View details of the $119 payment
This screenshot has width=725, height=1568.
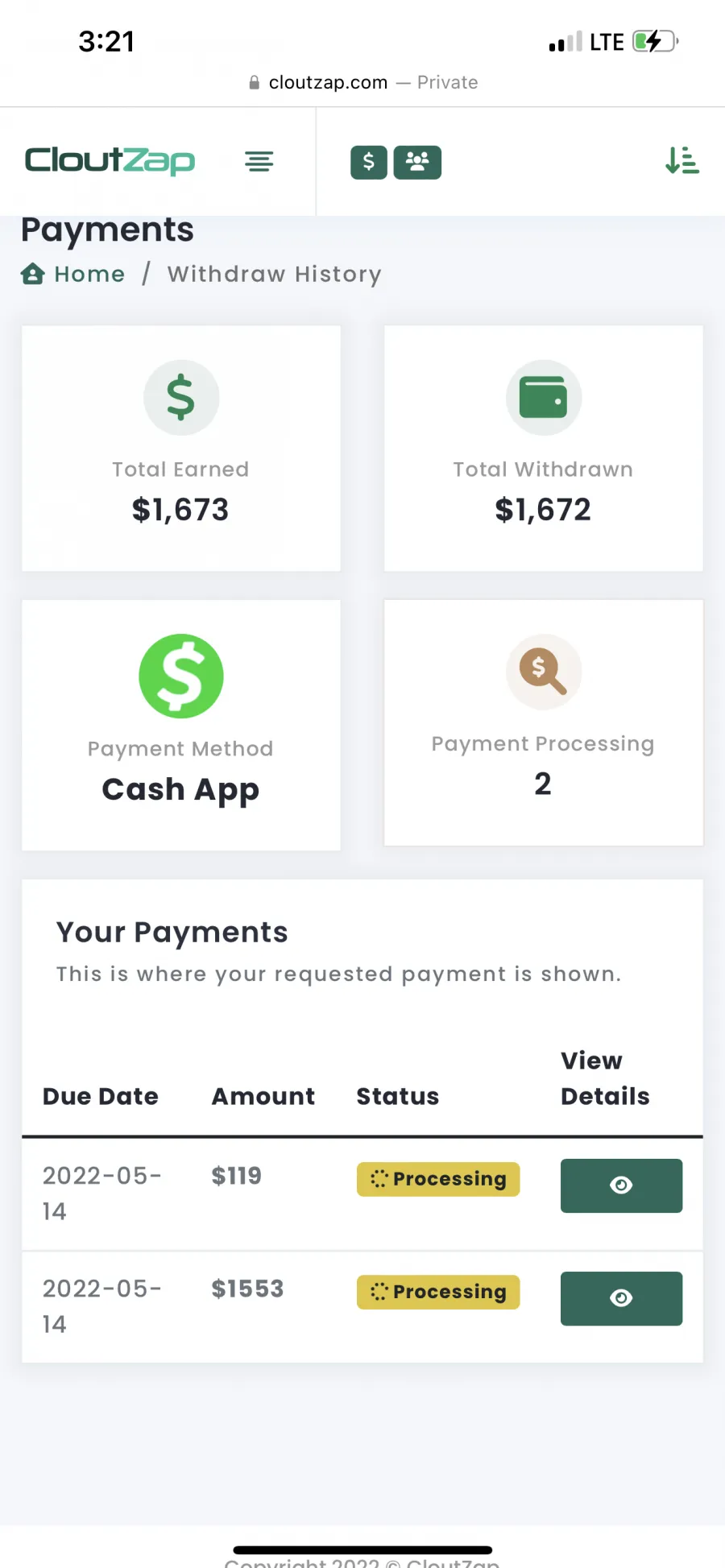[621, 1185]
